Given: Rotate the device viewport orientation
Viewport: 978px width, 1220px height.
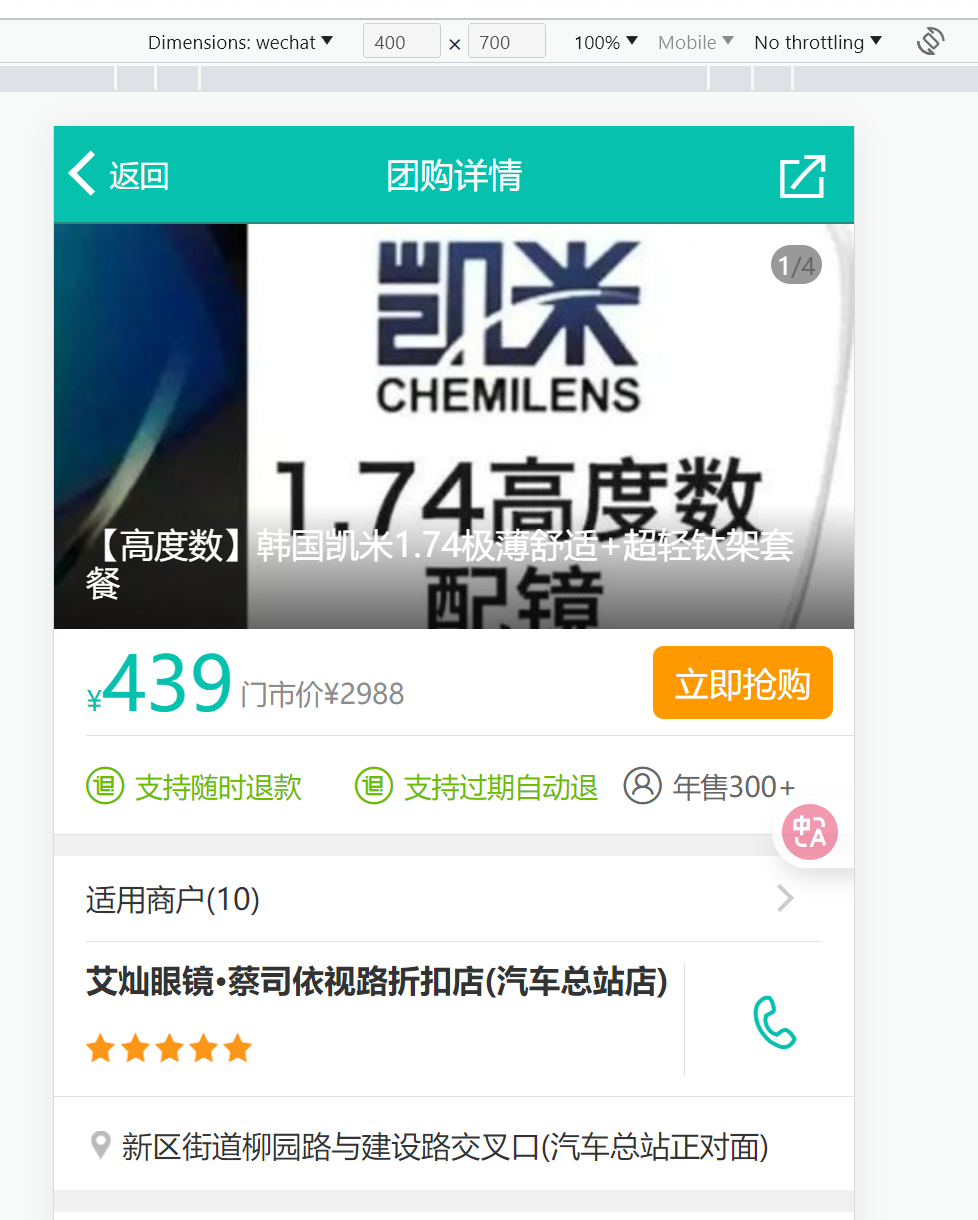Looking at the screenshot, I should click(x=930, y=42).
